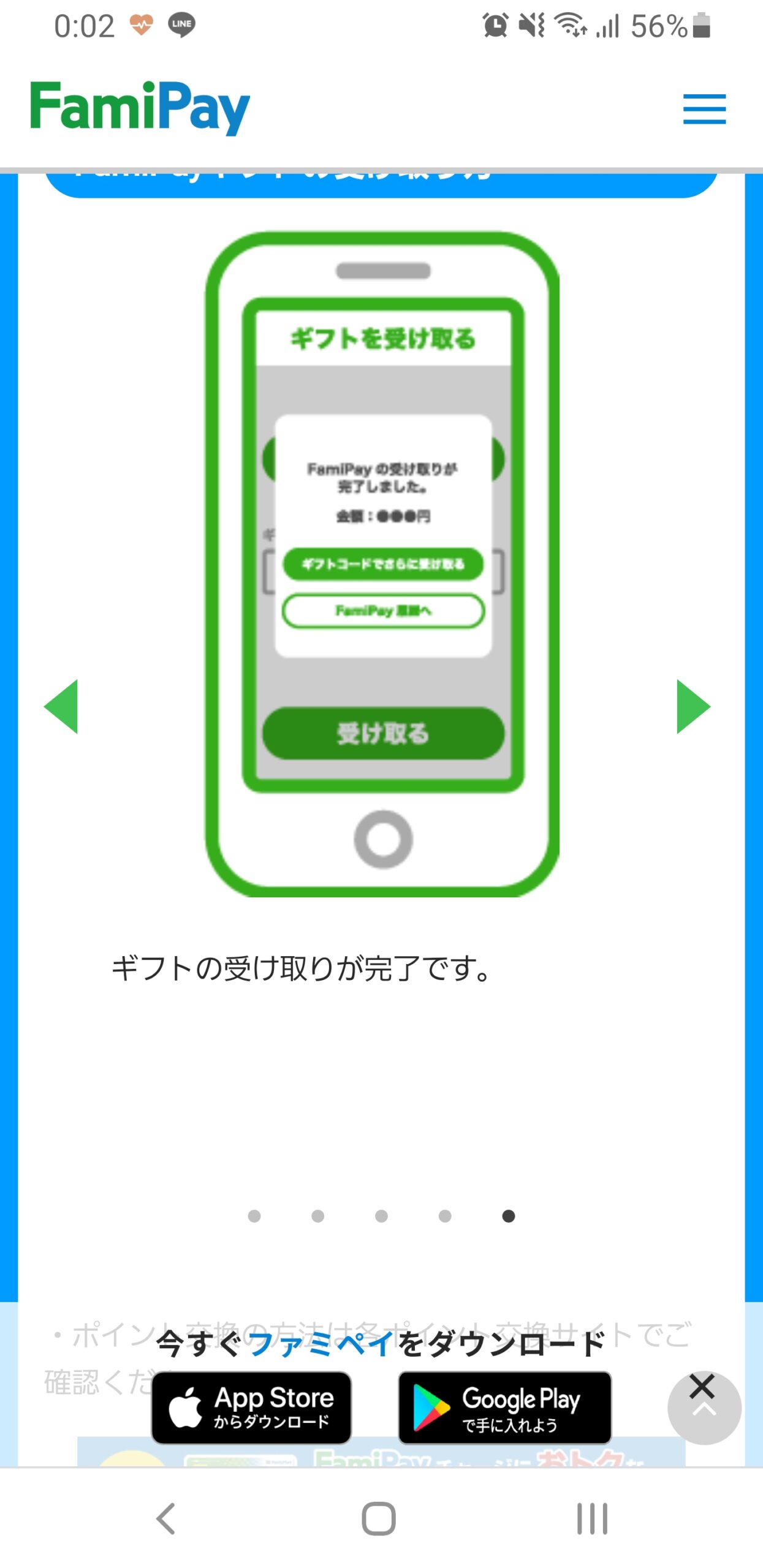Go to the previous carousel slide
This screenshot has width=763, height=1568.
[61, 706]
